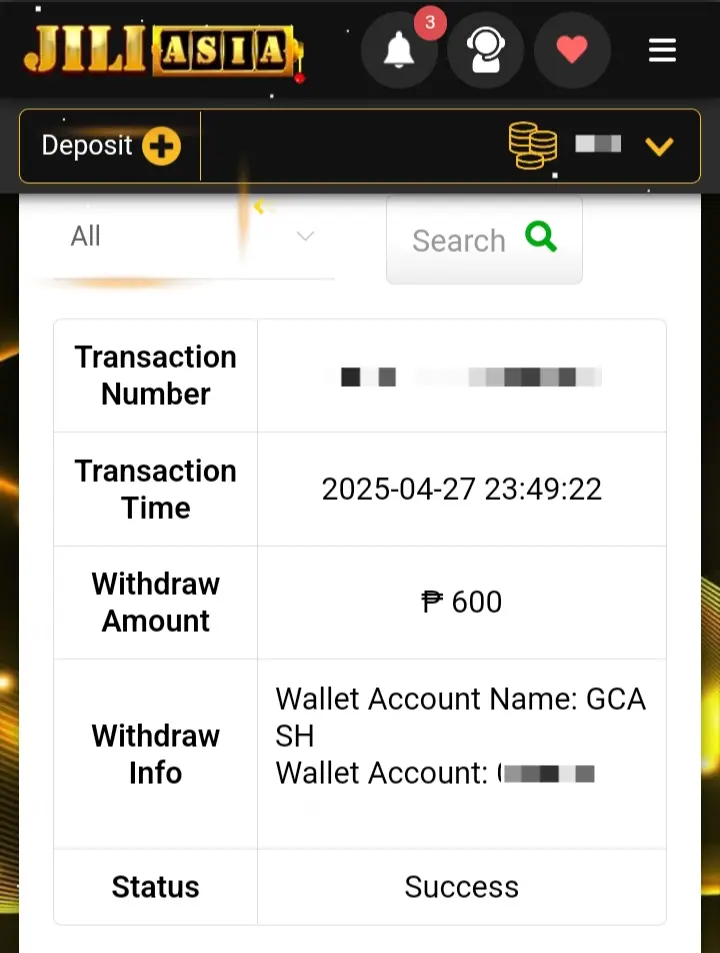Open the hamburger menu
The width and height of the screenshot is (720, 953).
coord(662,49)
